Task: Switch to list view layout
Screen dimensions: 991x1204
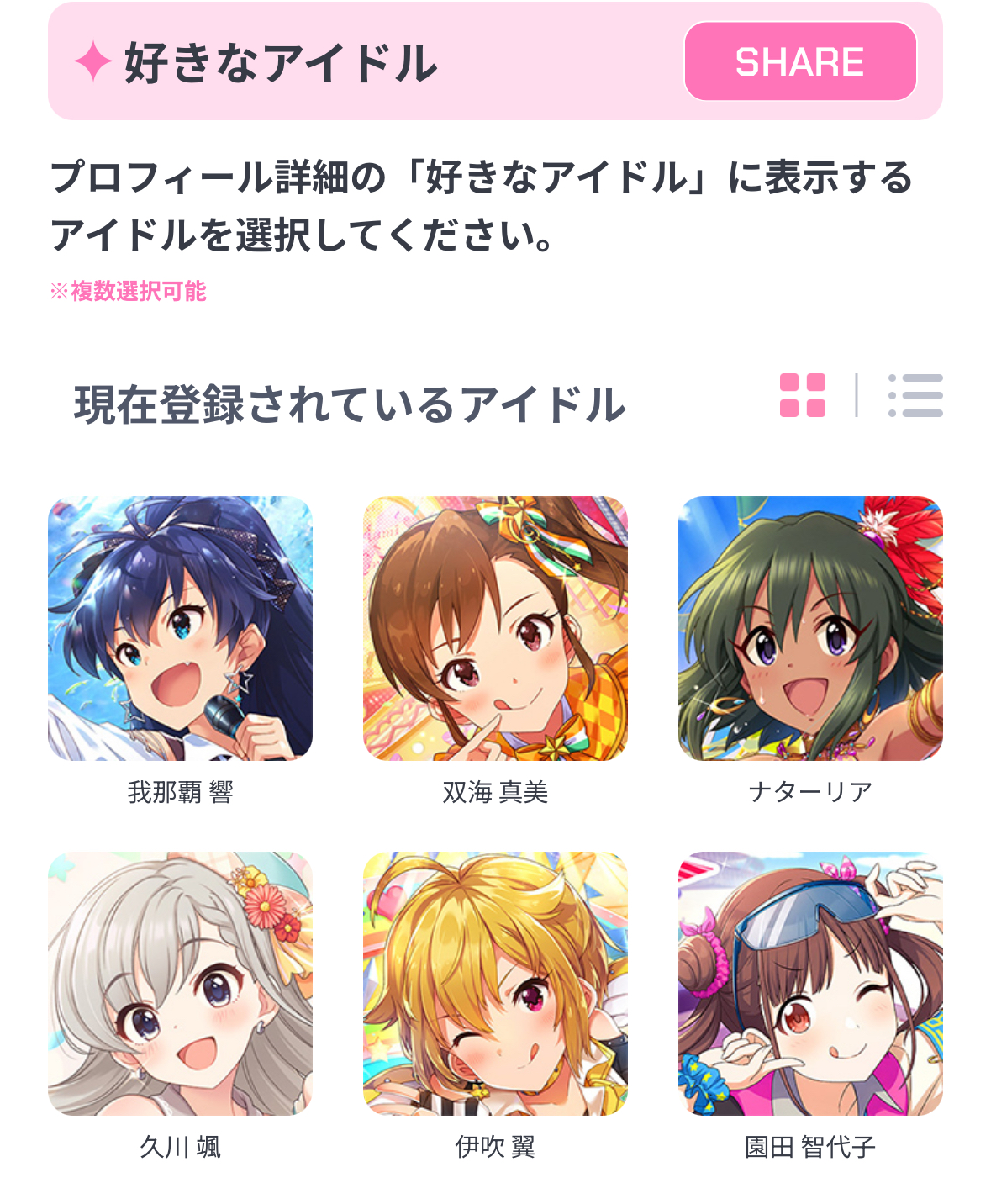Action: coord(915,395)
